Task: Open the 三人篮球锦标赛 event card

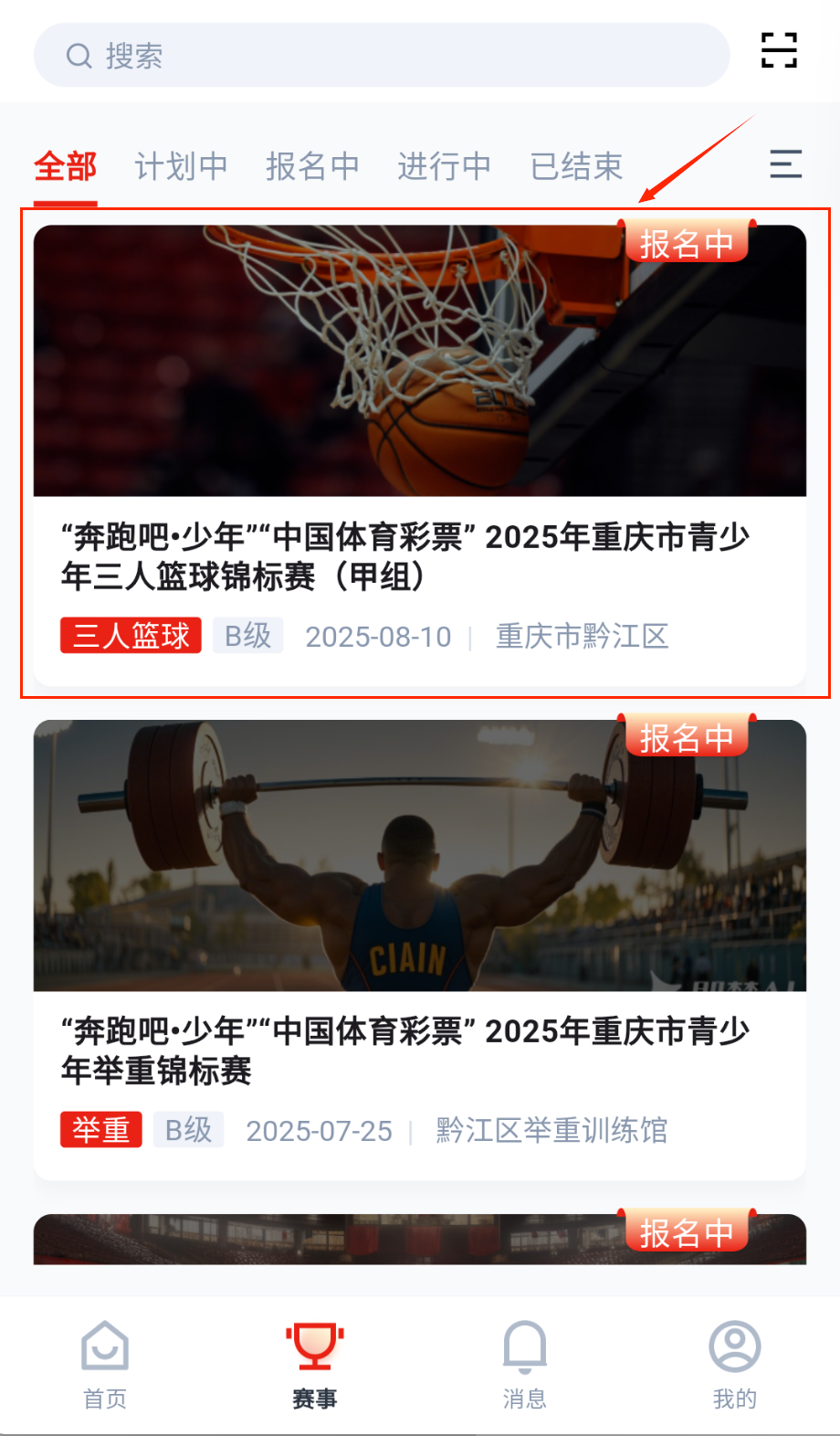Action: 420,454
